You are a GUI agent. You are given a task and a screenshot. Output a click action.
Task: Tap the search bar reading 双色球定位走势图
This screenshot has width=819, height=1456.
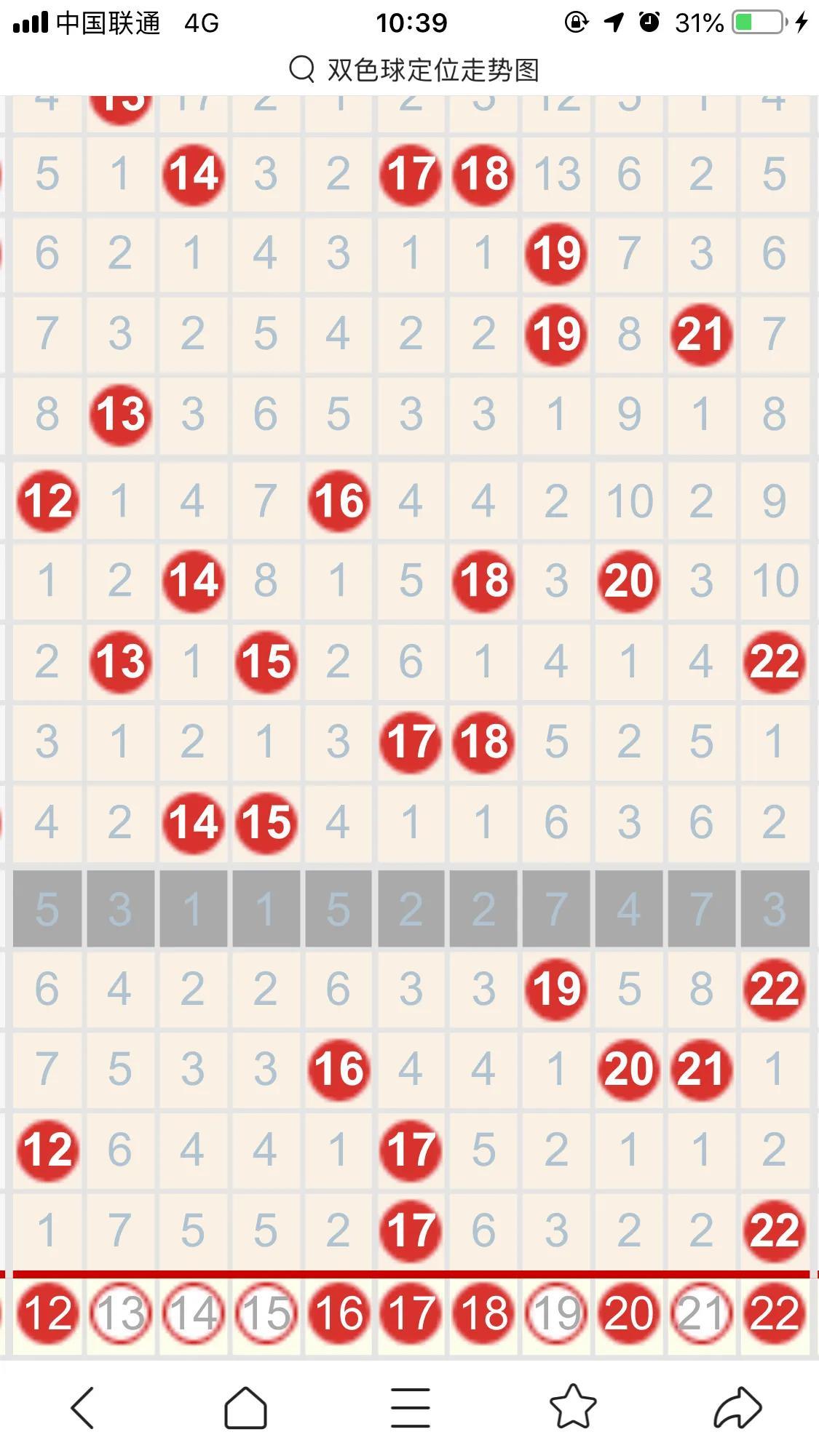[x=414, y=70]
